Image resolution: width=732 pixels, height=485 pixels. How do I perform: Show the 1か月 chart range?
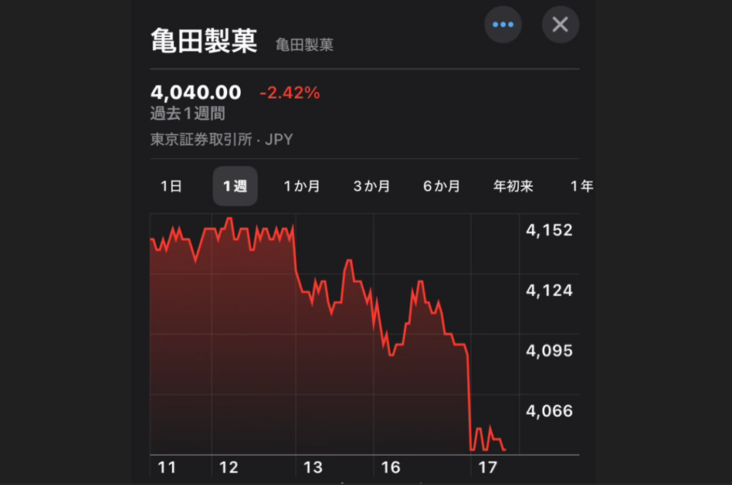302,186
